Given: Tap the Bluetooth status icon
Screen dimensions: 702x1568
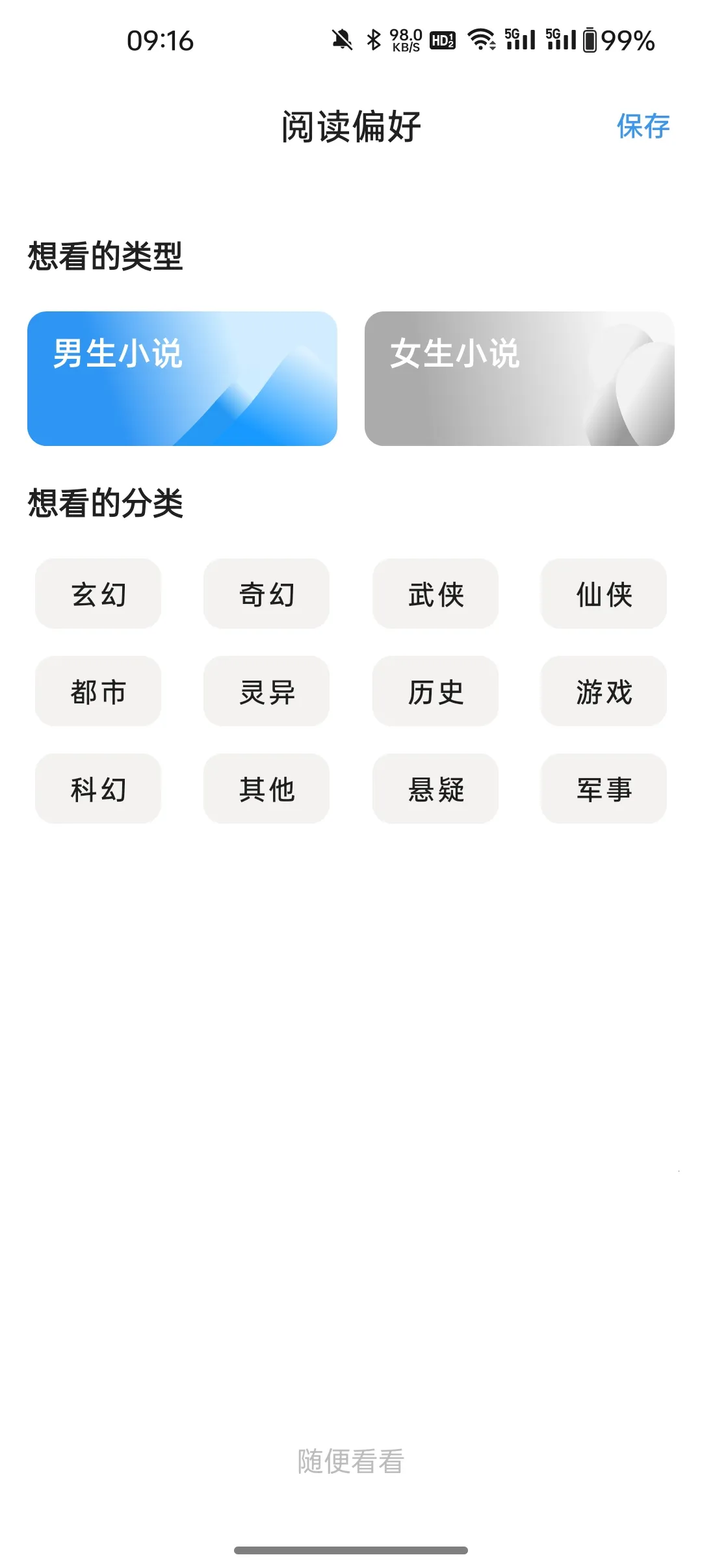Looking at the screenshot, I should tap(374, 40).
